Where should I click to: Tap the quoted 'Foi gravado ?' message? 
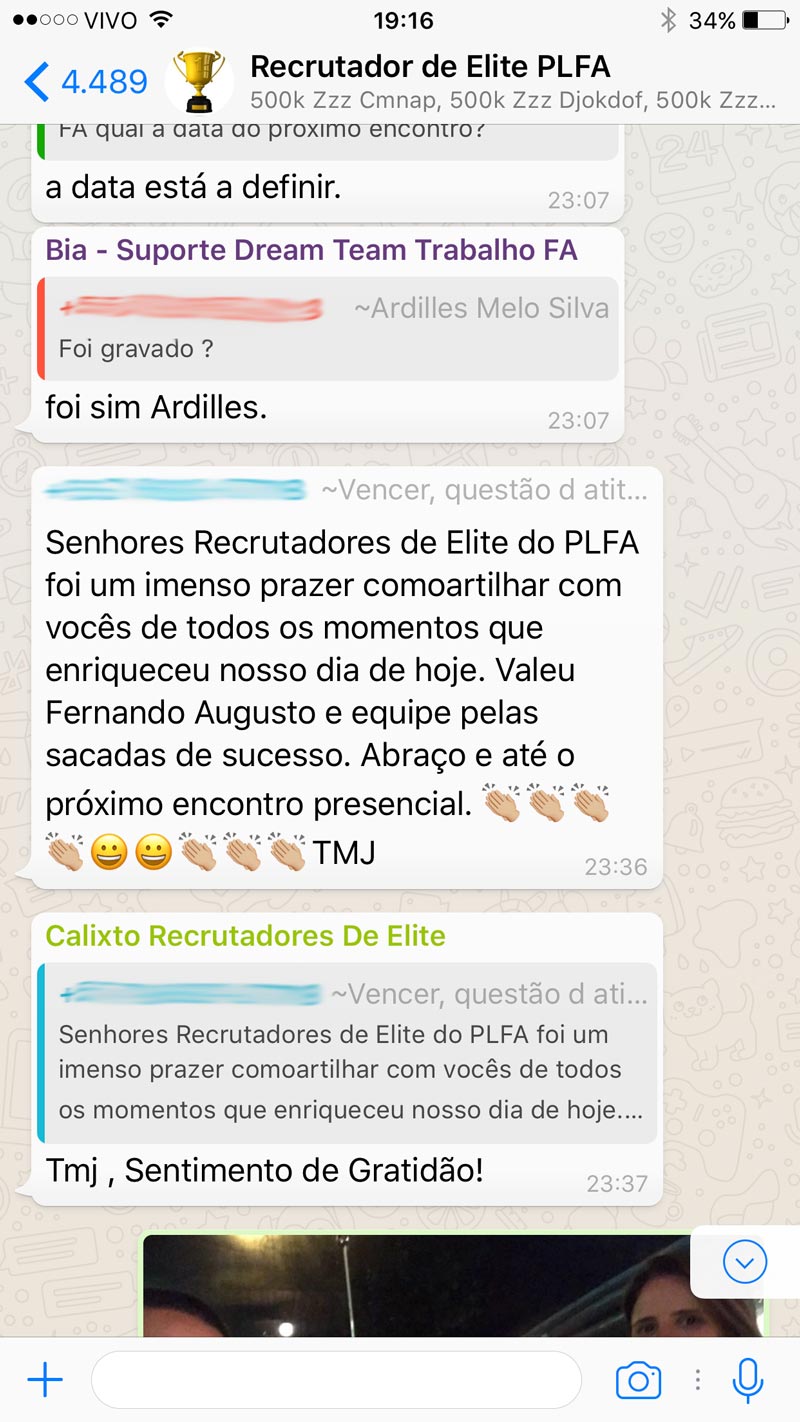pos(328,329)
